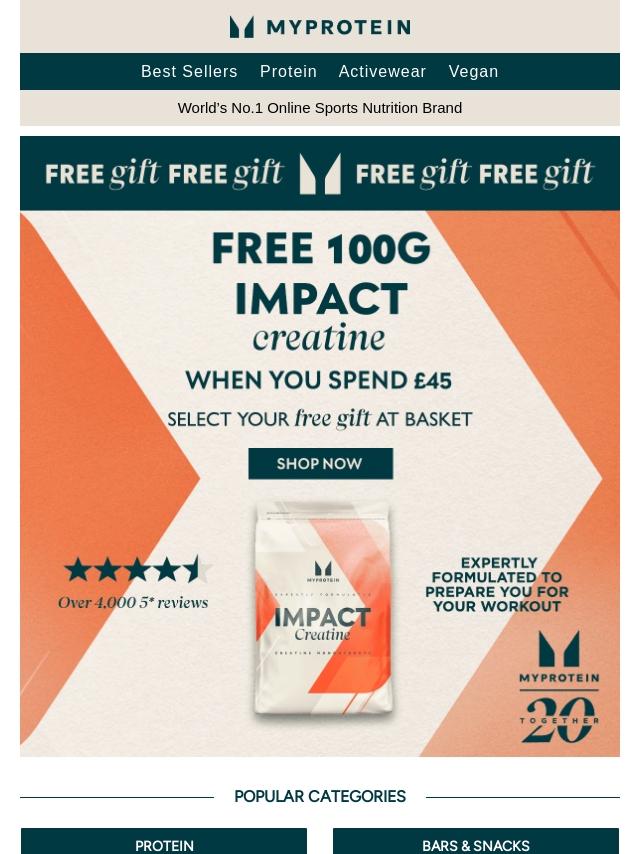Open the Best Sellers link
640x854 pixels.
[x=189, y=72]
